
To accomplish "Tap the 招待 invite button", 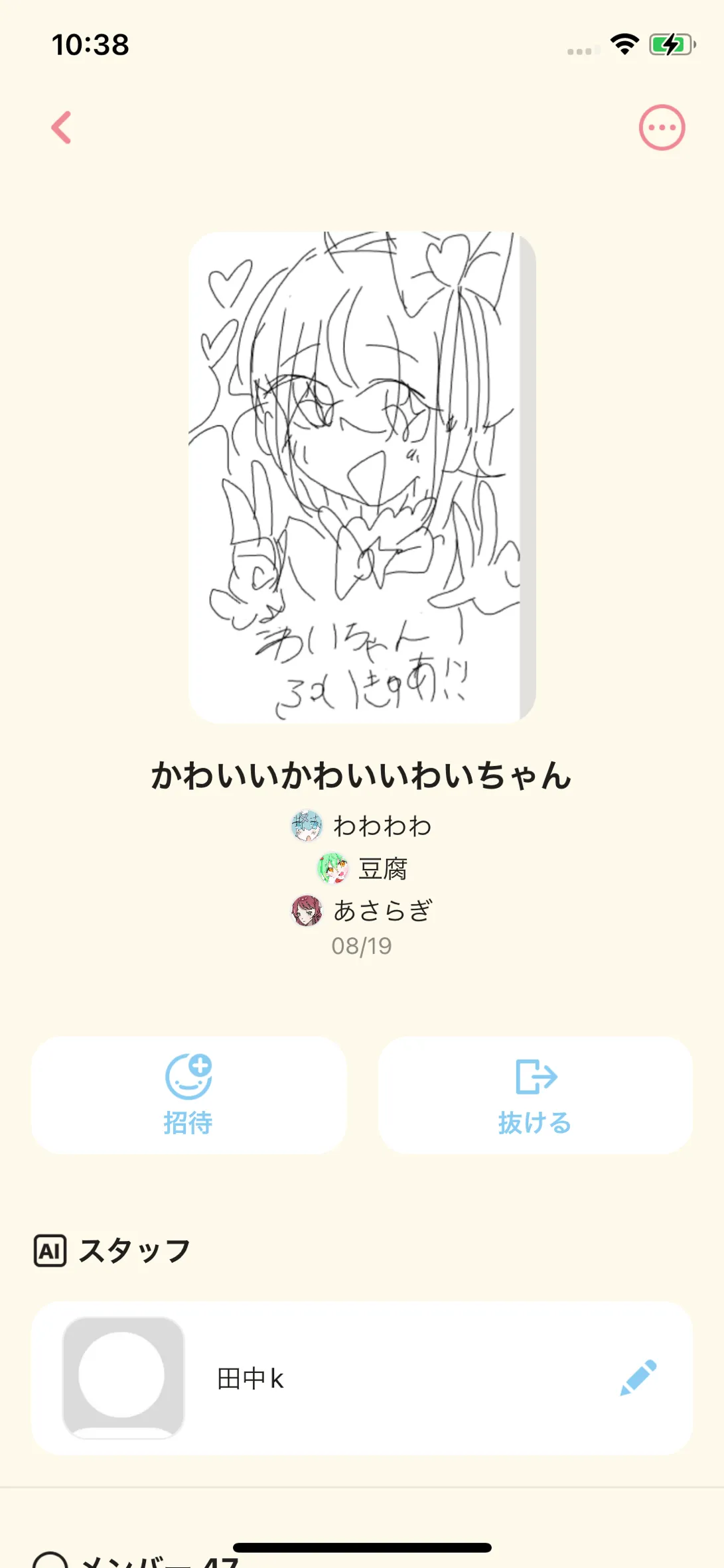I will [188, 1094].
